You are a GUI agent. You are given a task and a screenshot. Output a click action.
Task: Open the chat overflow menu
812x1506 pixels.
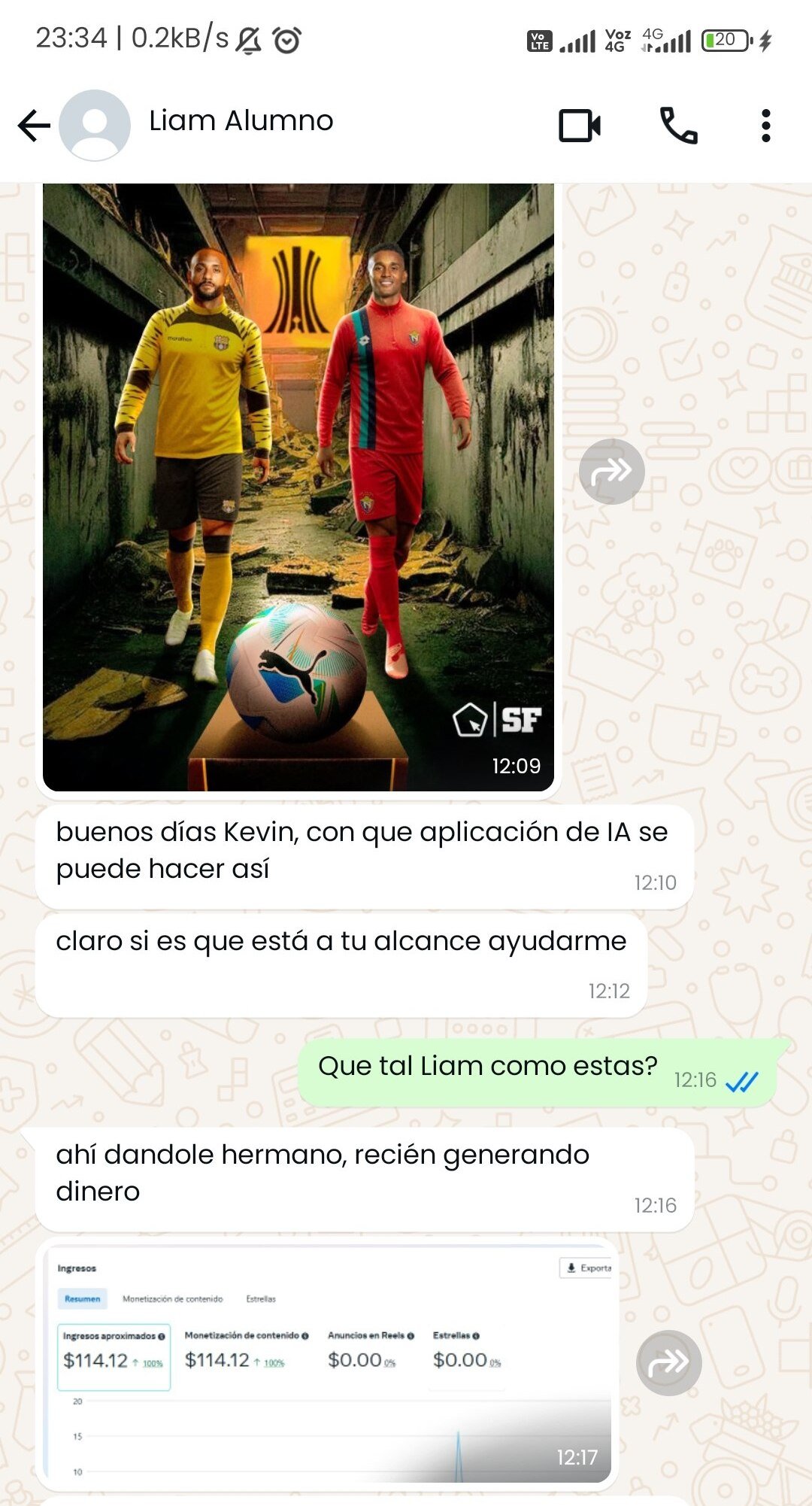(x=768, y=126)
